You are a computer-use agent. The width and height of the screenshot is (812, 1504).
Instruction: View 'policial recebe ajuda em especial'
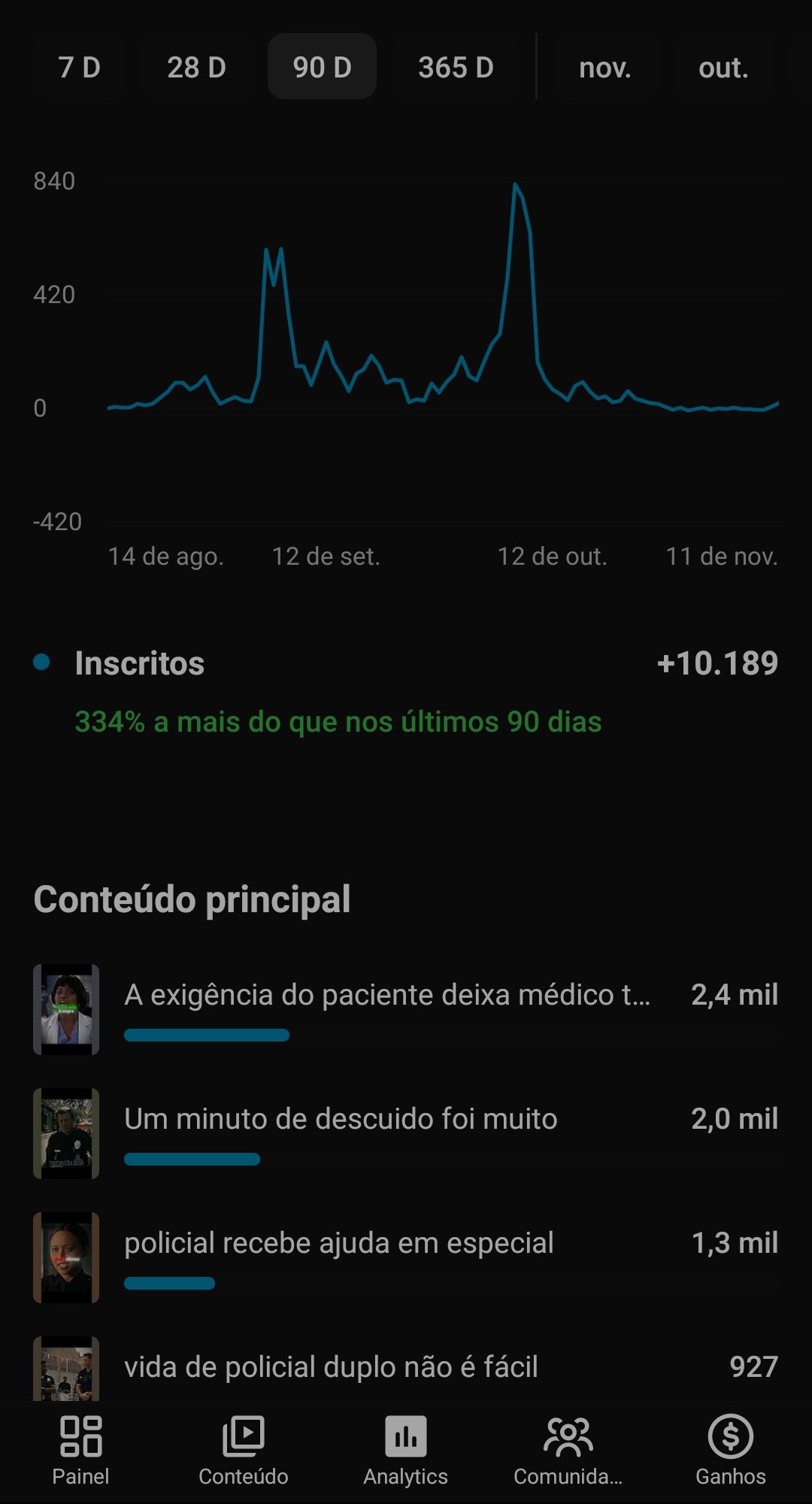pyautogui.click(x=338, y=1243)
